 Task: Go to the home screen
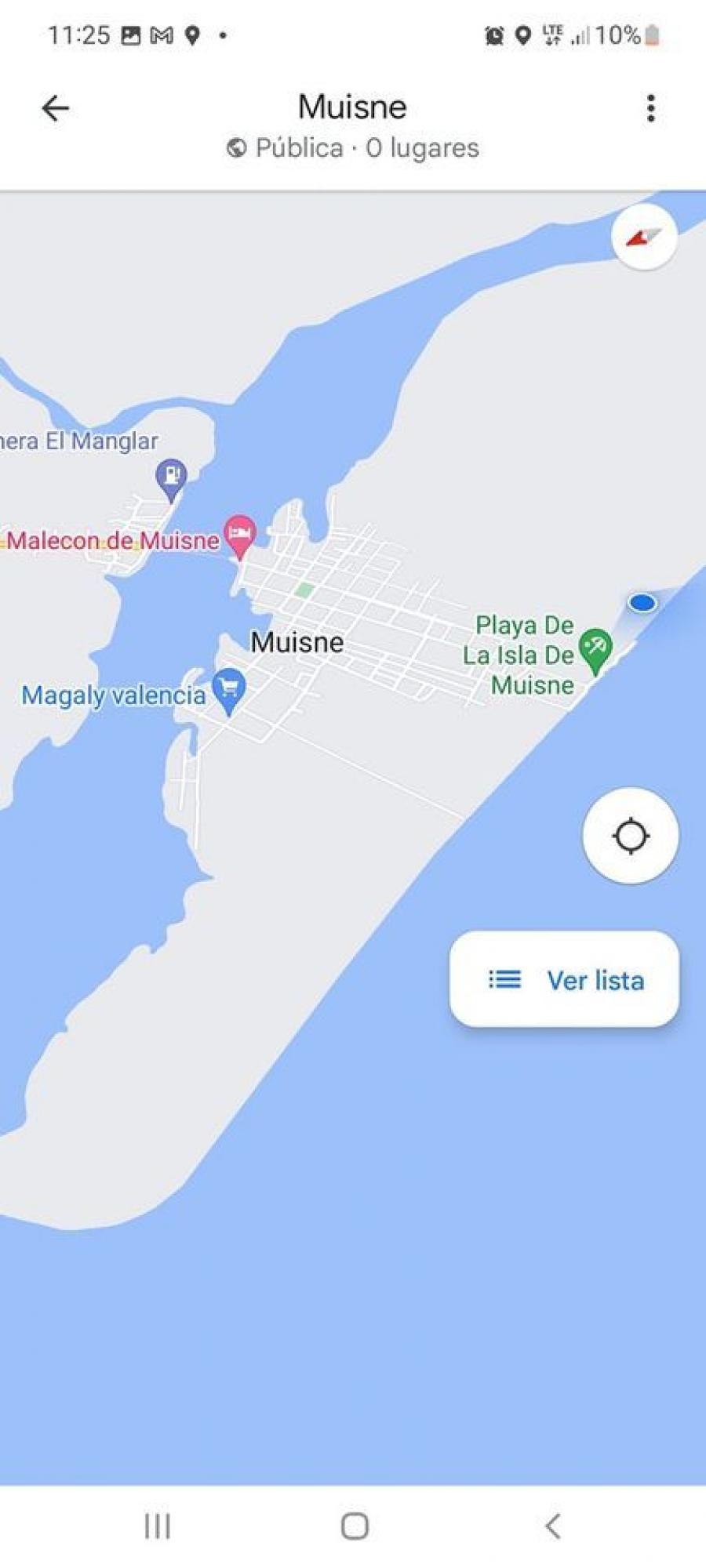click(x=355, y=1526)
